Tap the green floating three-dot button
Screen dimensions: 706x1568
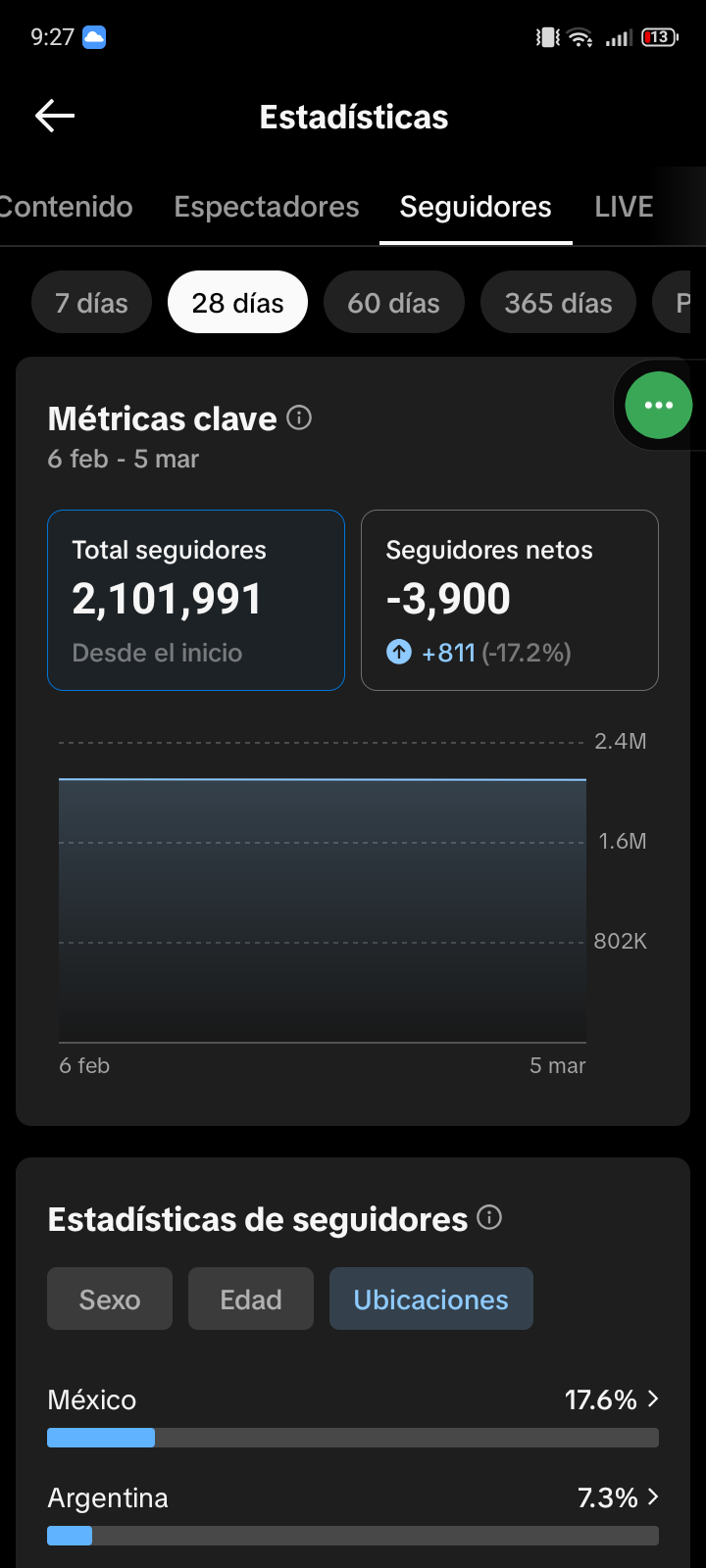[658, 405]
